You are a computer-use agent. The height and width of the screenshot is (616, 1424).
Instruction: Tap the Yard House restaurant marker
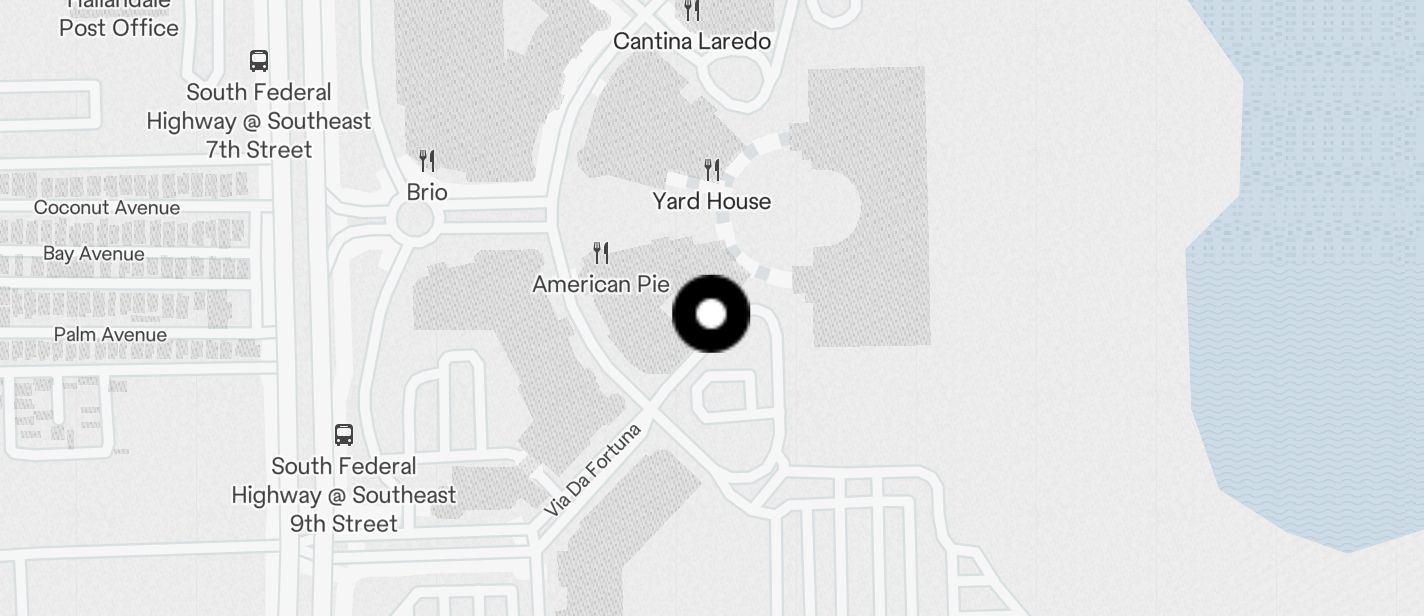(712, 170)
